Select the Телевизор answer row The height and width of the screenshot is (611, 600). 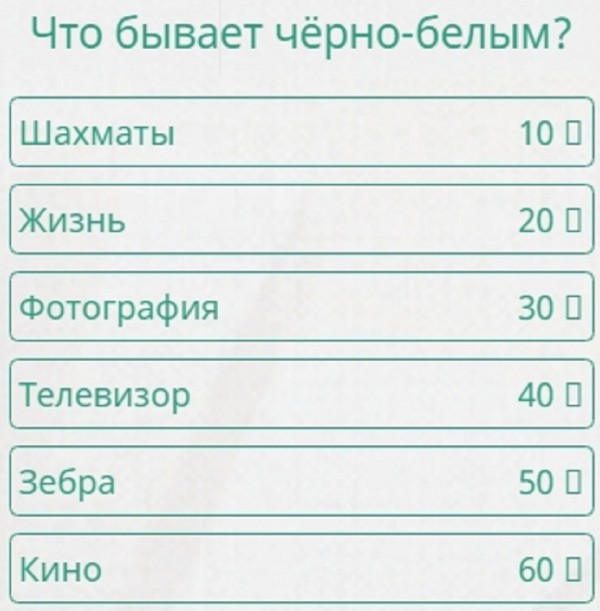(x=300, y=395)
